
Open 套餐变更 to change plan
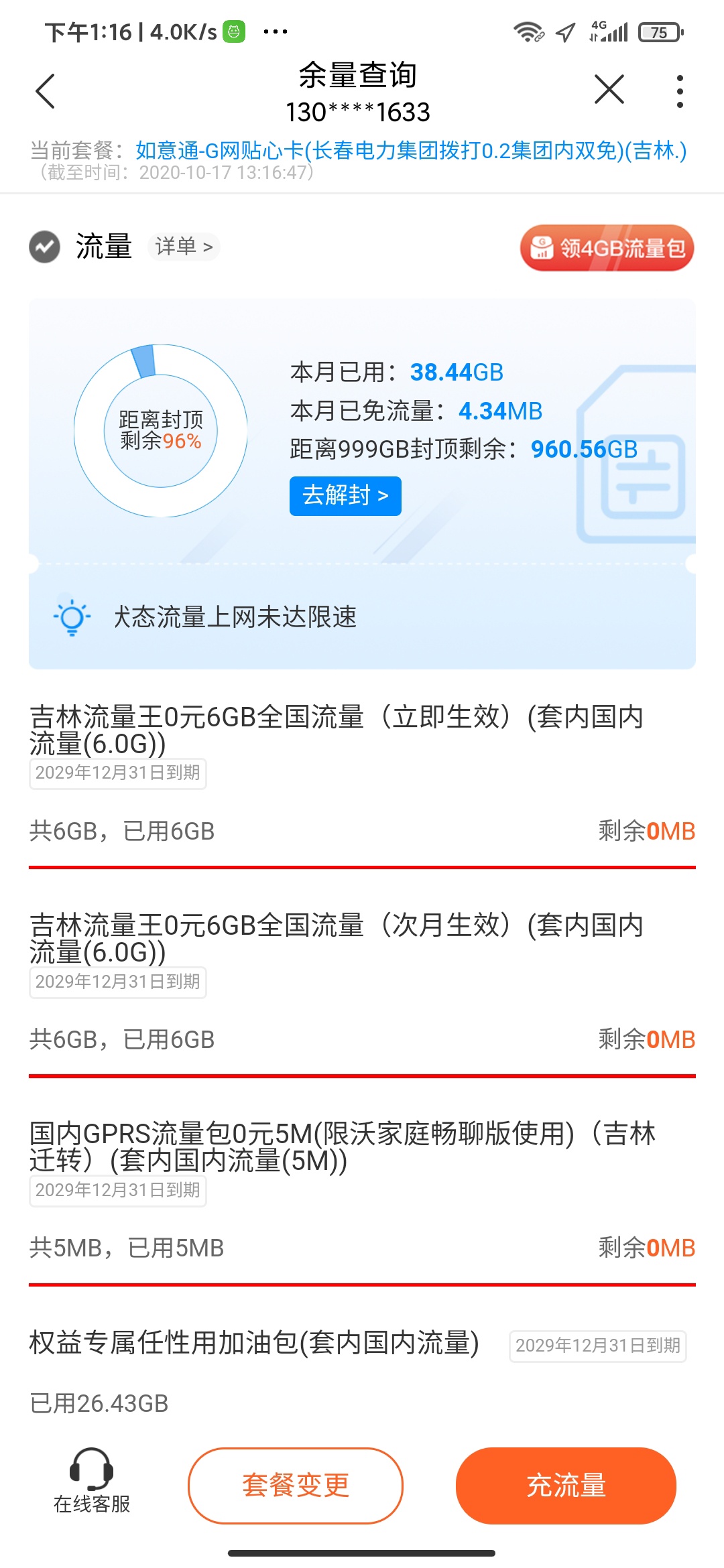tap(296, 1485)
